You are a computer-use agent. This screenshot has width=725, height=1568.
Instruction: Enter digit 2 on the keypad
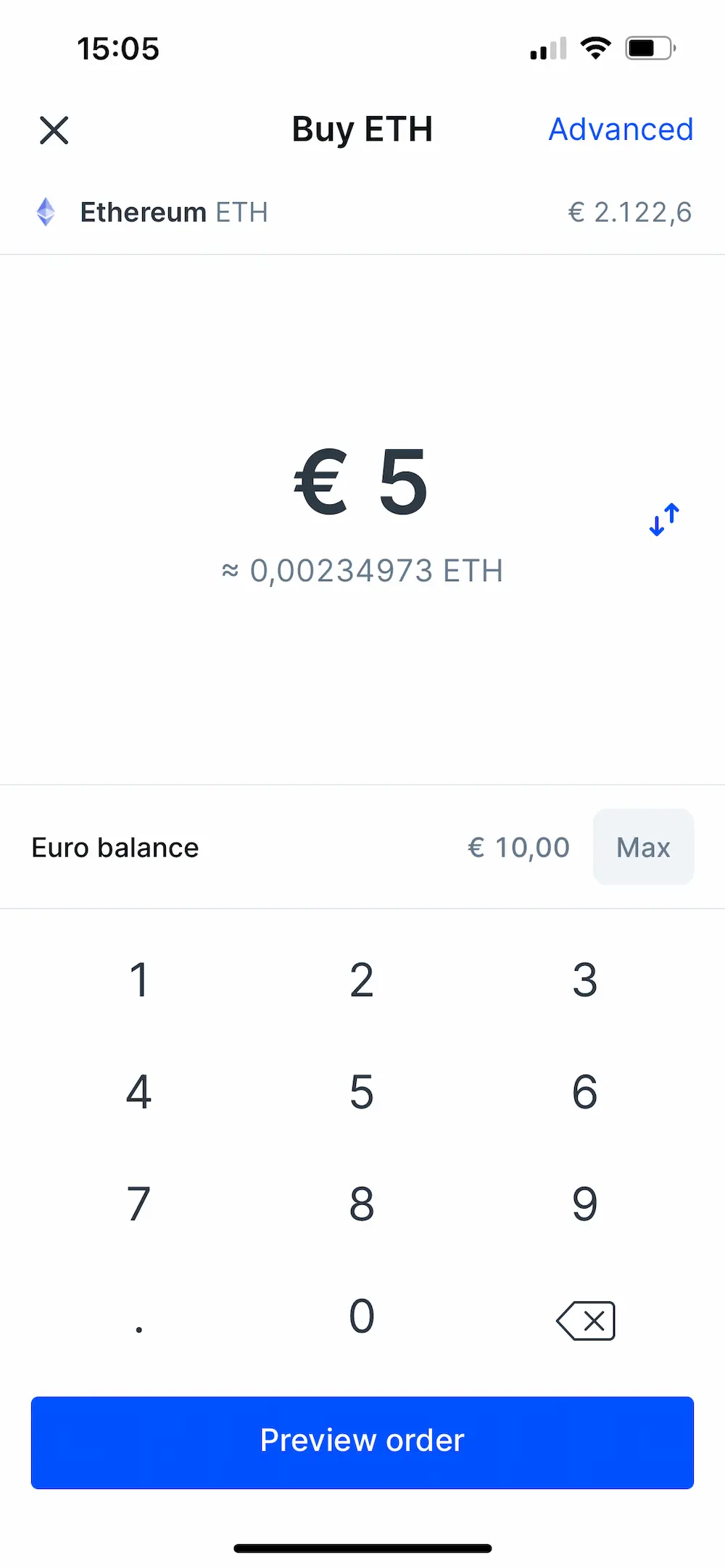click(x=362, y=980)
